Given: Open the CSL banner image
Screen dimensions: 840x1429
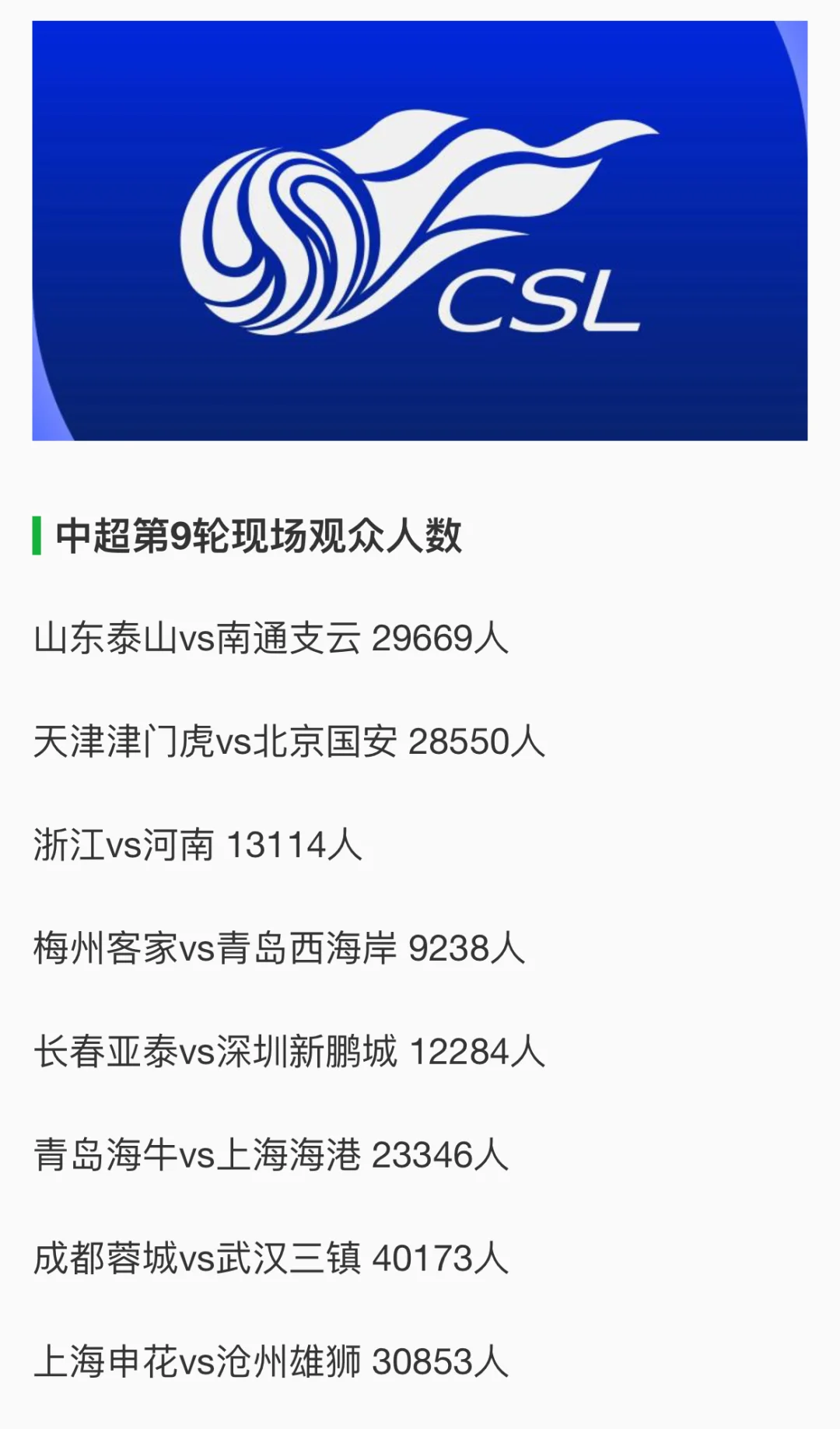Looking at the screenshot, I should [x=419, y=230].
